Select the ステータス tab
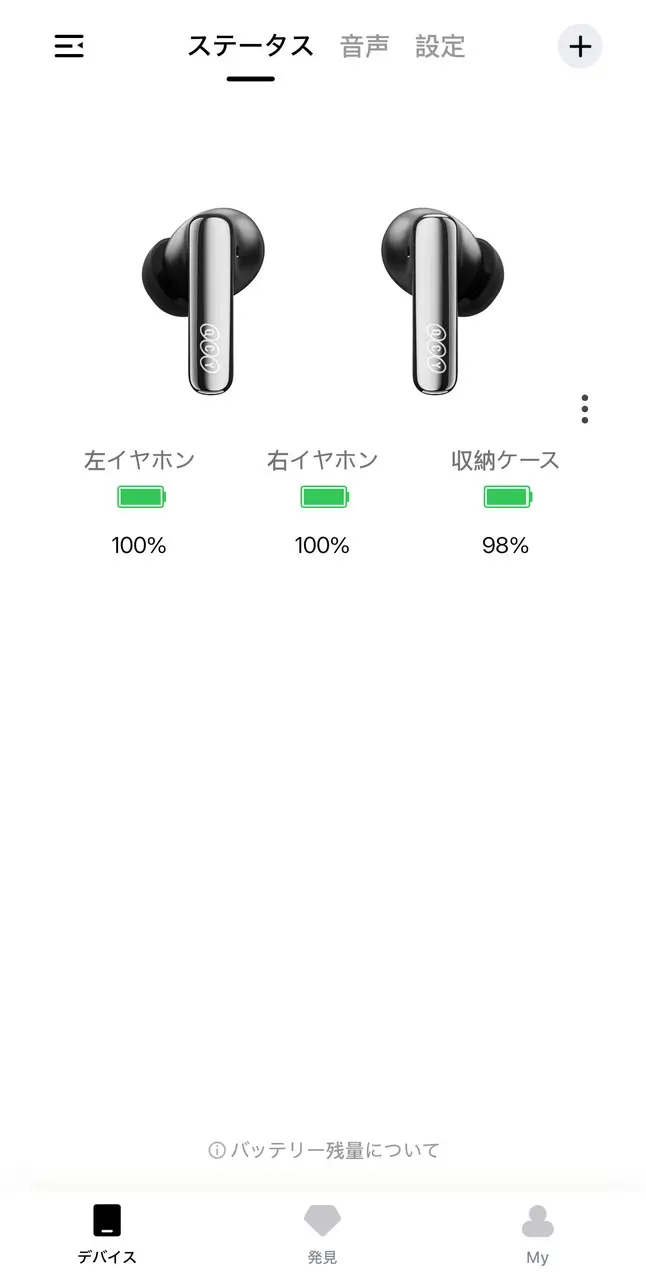This screenshot has width=646, height=1280. tap(250, 46)
